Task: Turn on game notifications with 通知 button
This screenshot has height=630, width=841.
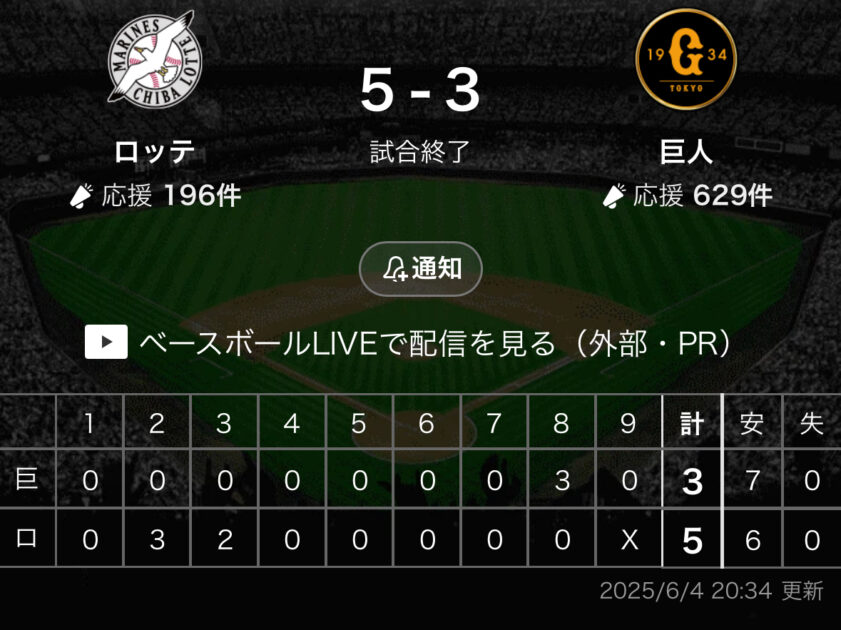Action: point(421,268)
